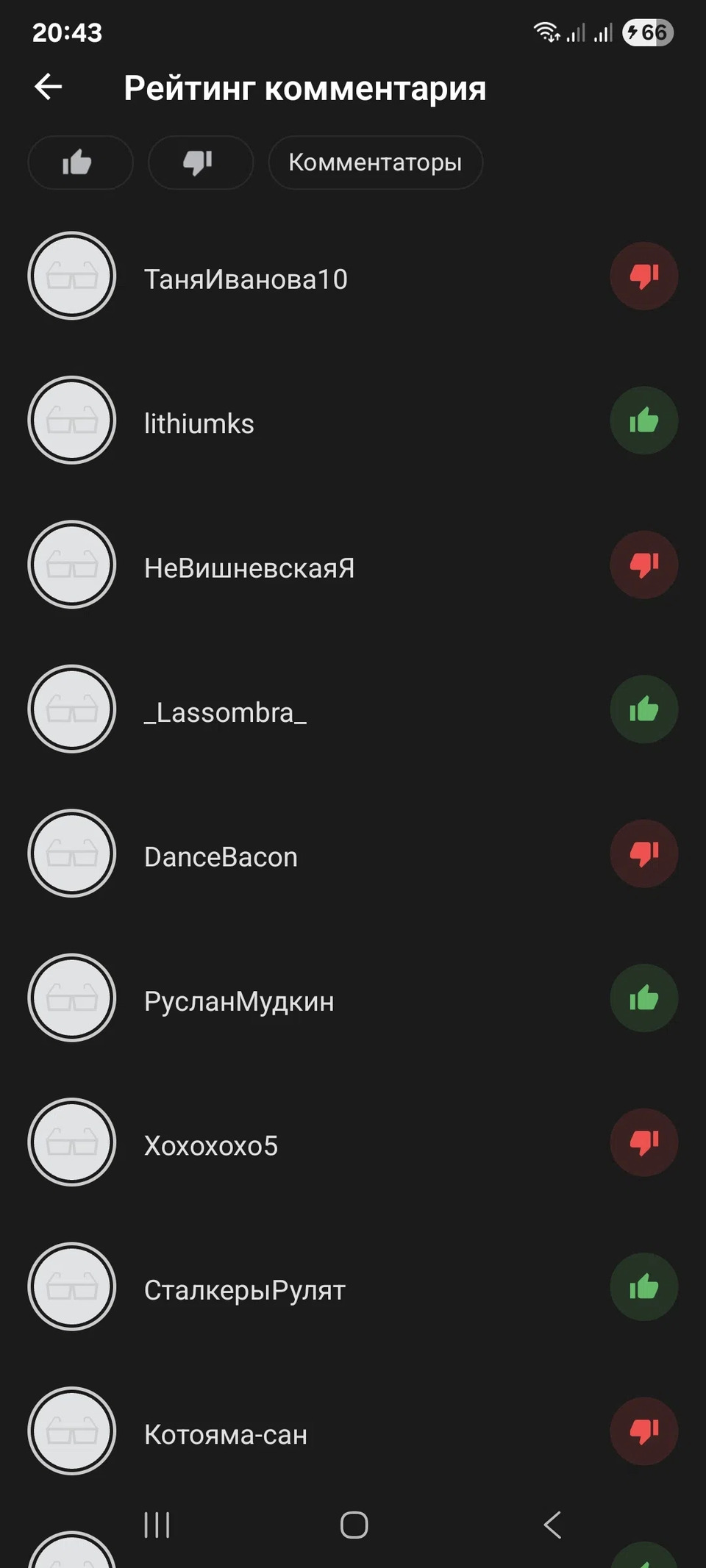Open _Lassombra_ user row
706x1568 pixels.
tap(353, 709)
